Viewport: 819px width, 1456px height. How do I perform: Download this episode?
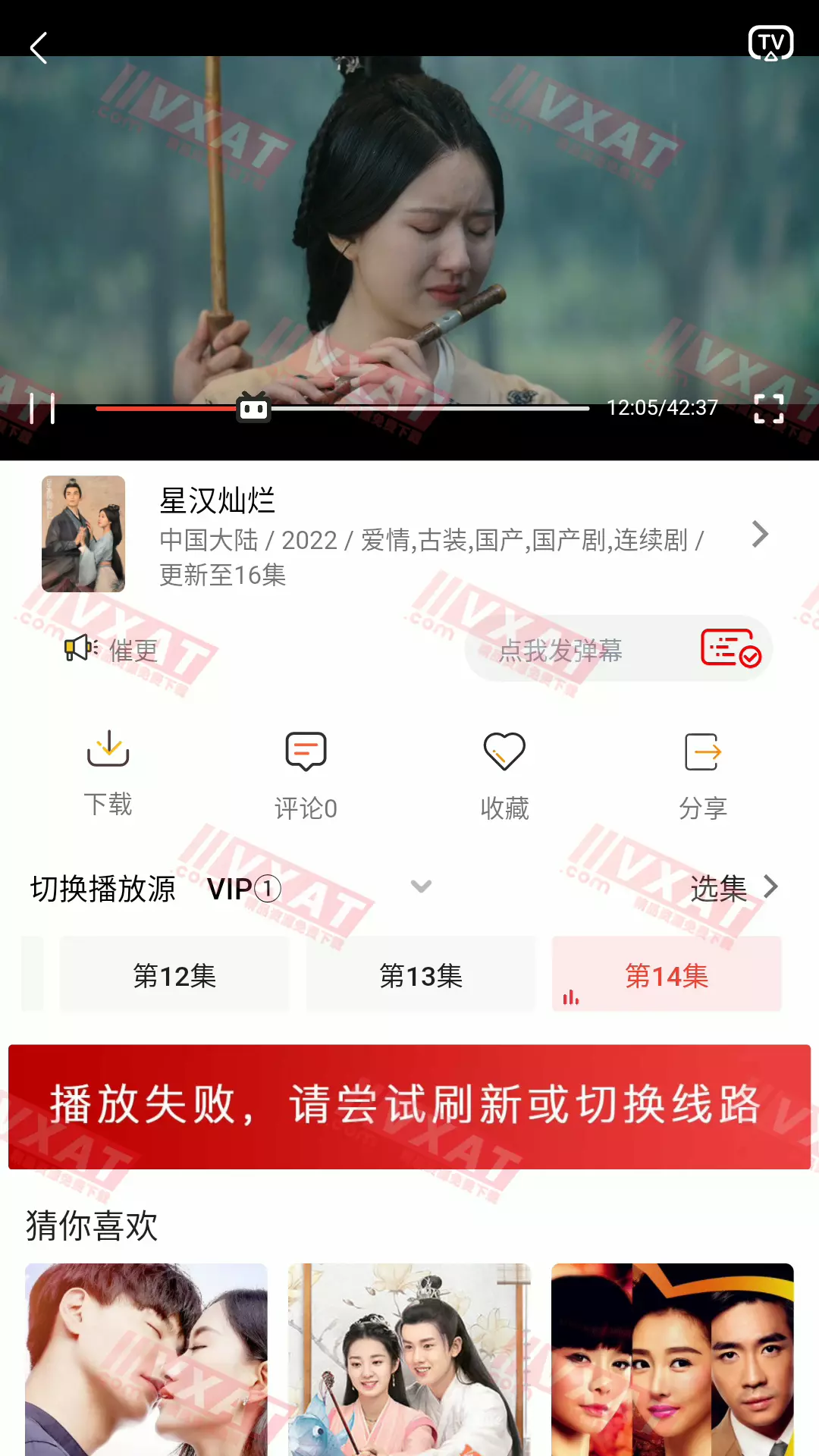(108, 772)
